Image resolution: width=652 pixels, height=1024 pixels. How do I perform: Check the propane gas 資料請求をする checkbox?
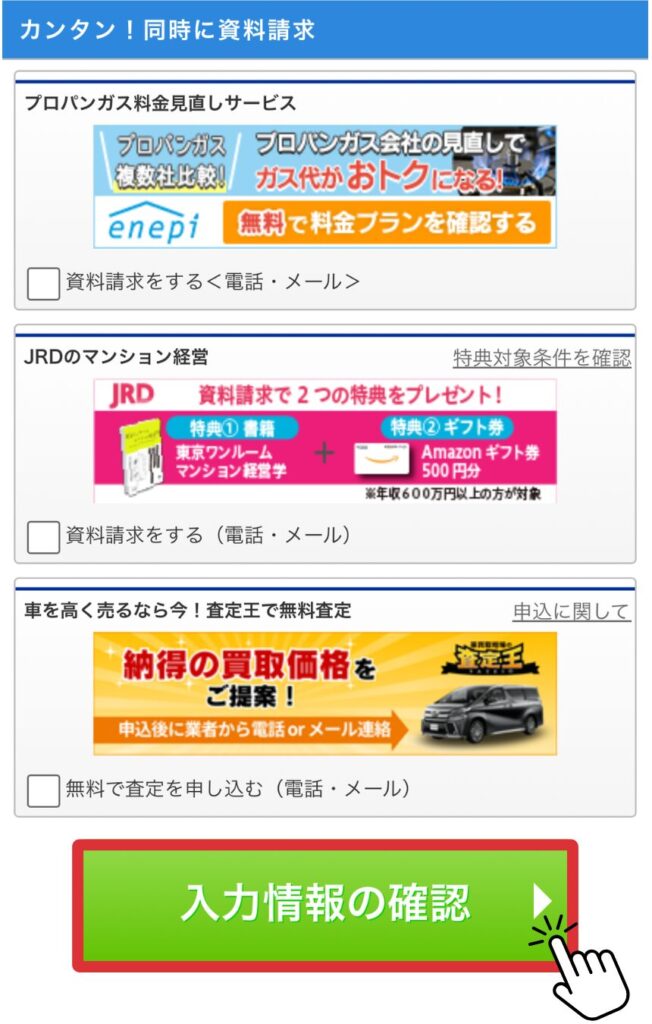43,283
